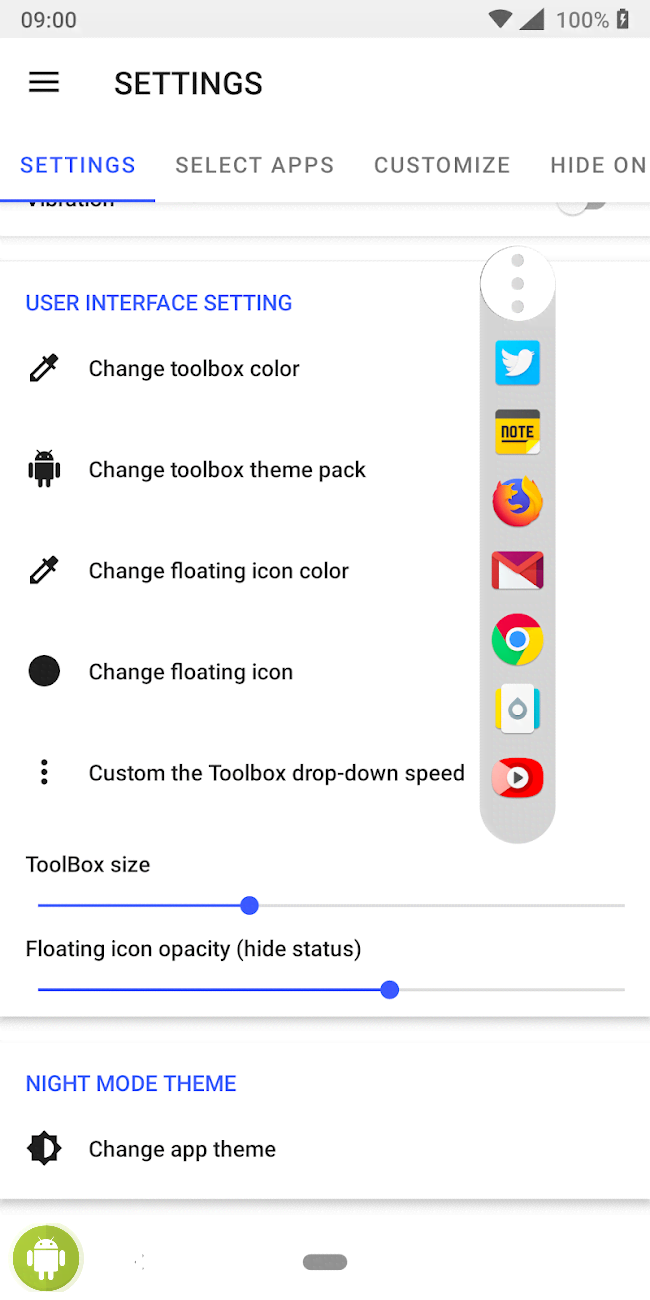This screenshot has height=1300, width=650.
Task: Launch the Note app from the toolbox
Action: pos(517,432)
